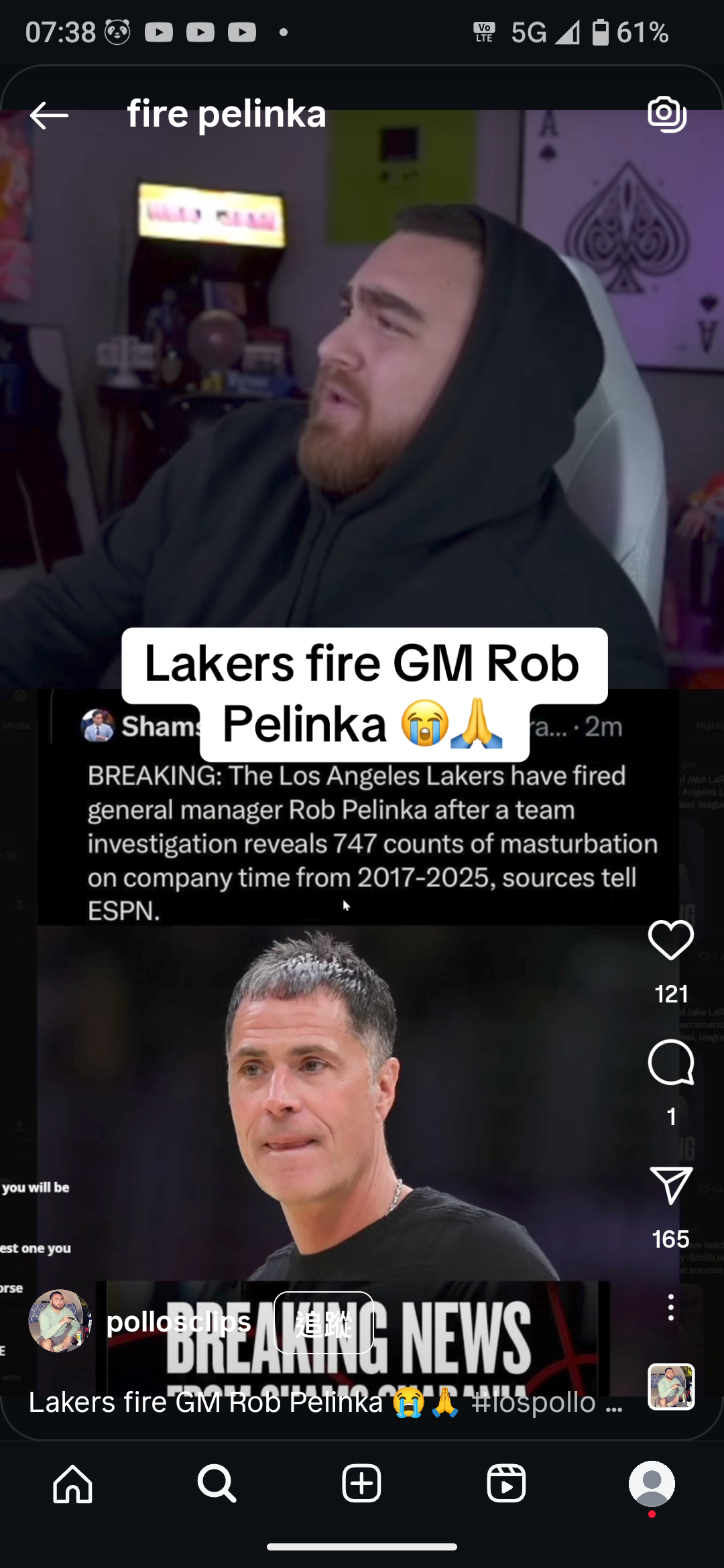This screenshot has height=1568, width=724.
Task: Like this reel with the heart icon
Action: click(670, 939)
